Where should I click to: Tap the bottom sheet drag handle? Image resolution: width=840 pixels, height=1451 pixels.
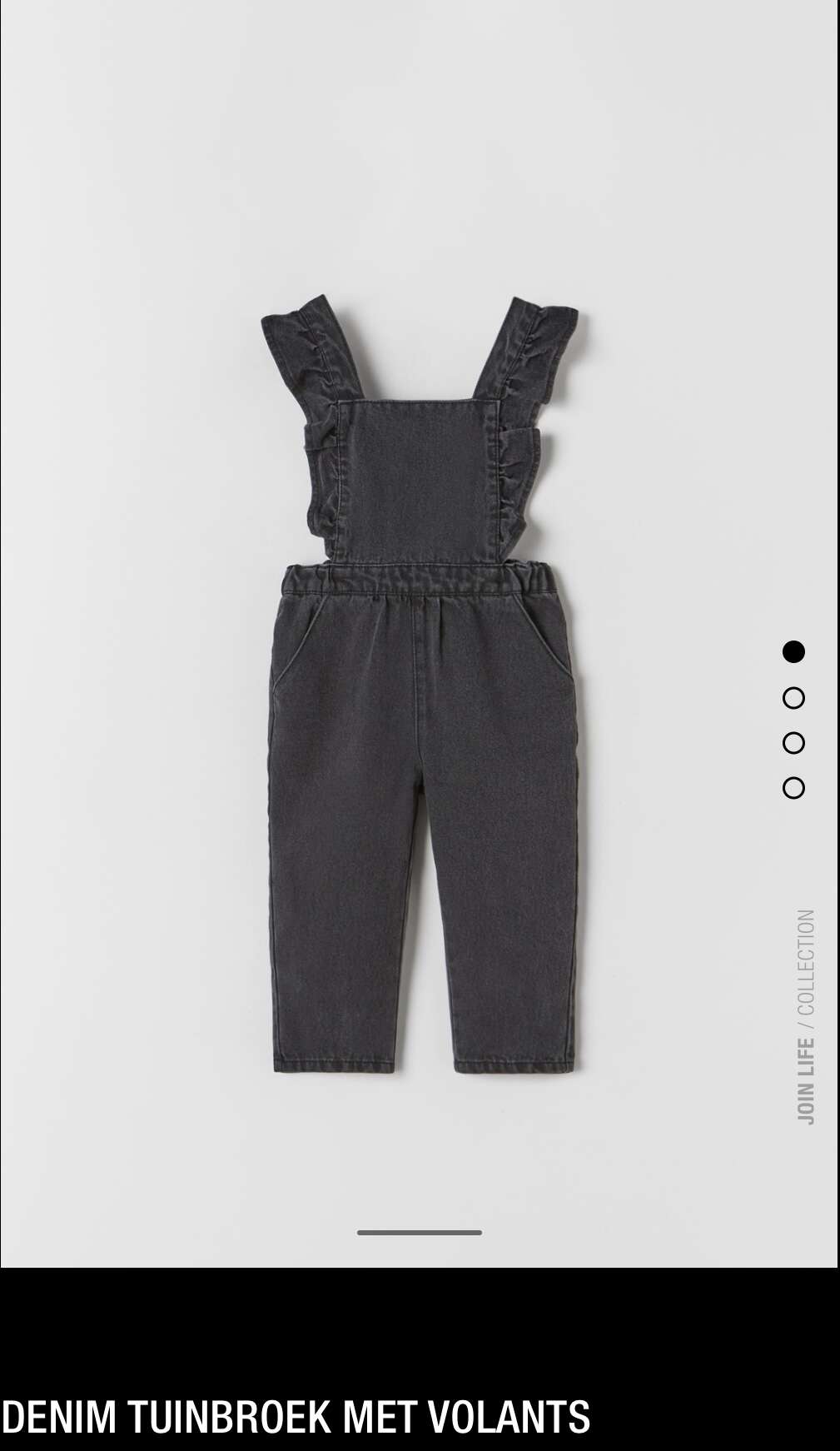point(420,1233)
